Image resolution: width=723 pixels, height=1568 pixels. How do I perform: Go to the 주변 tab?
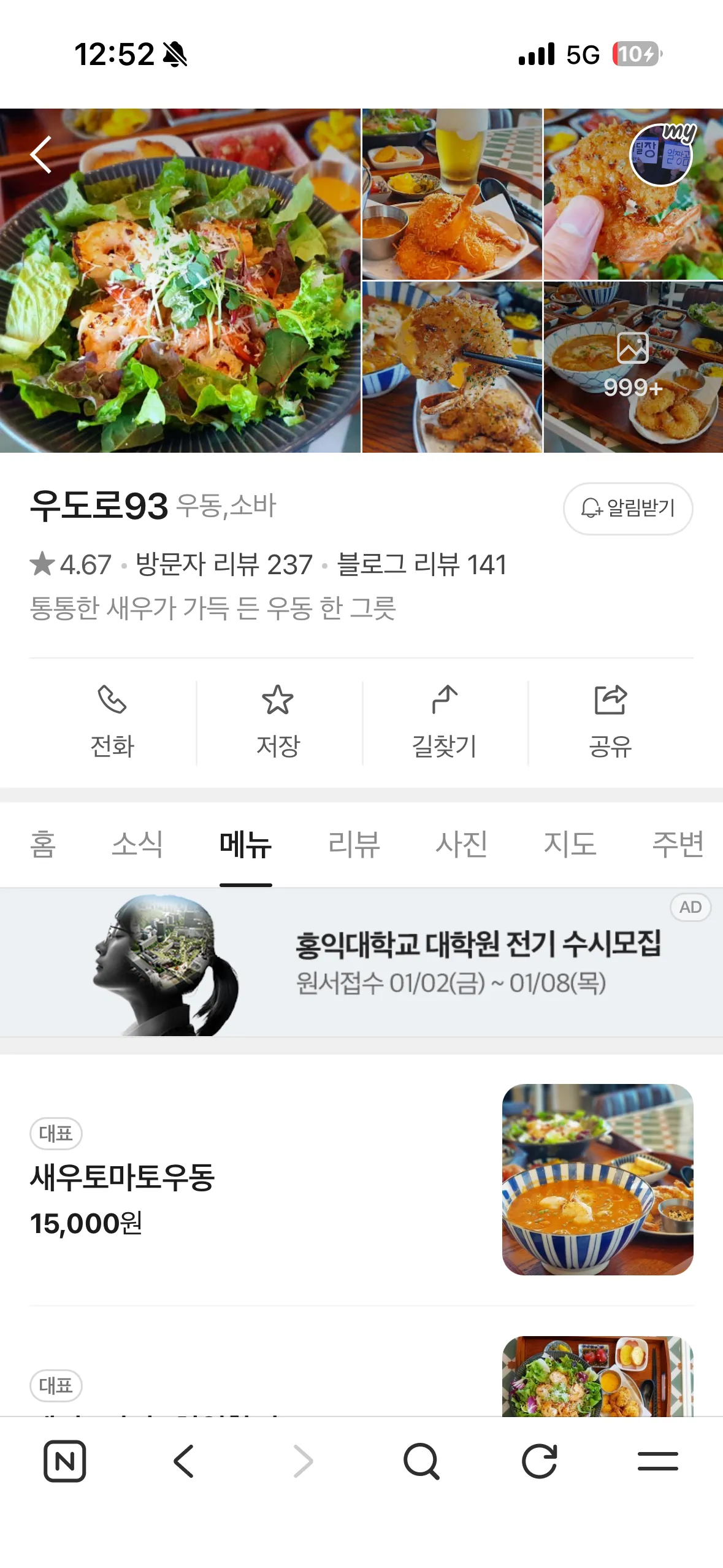678,844
